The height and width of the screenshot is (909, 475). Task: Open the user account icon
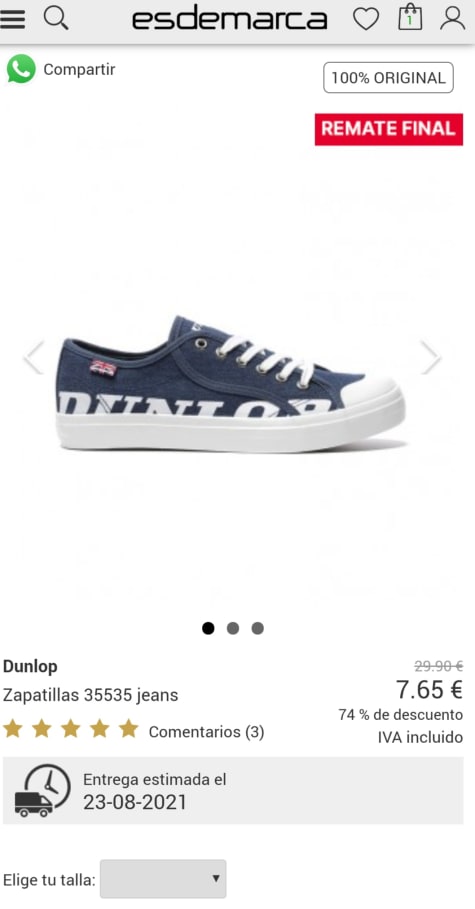(x=452, y=18)
